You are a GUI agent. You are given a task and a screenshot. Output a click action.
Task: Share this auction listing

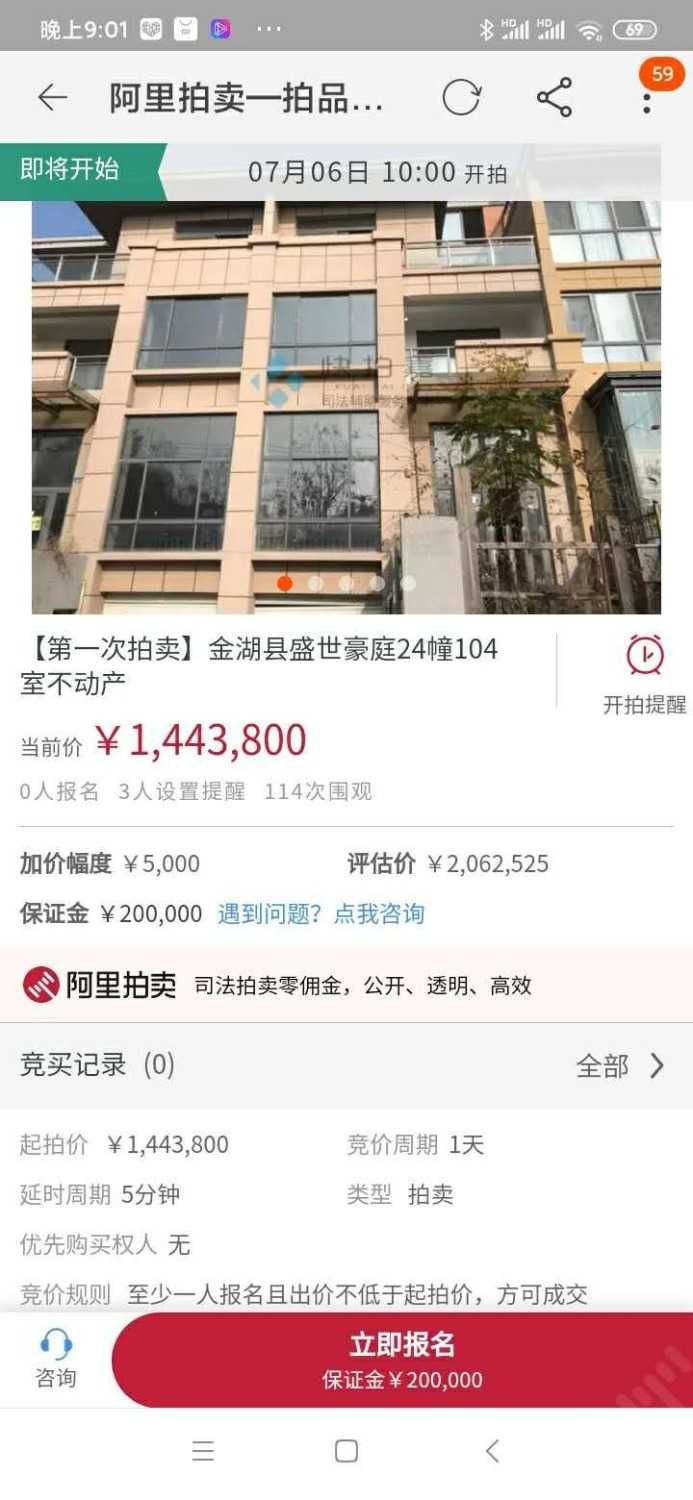(x=554, y=98)
